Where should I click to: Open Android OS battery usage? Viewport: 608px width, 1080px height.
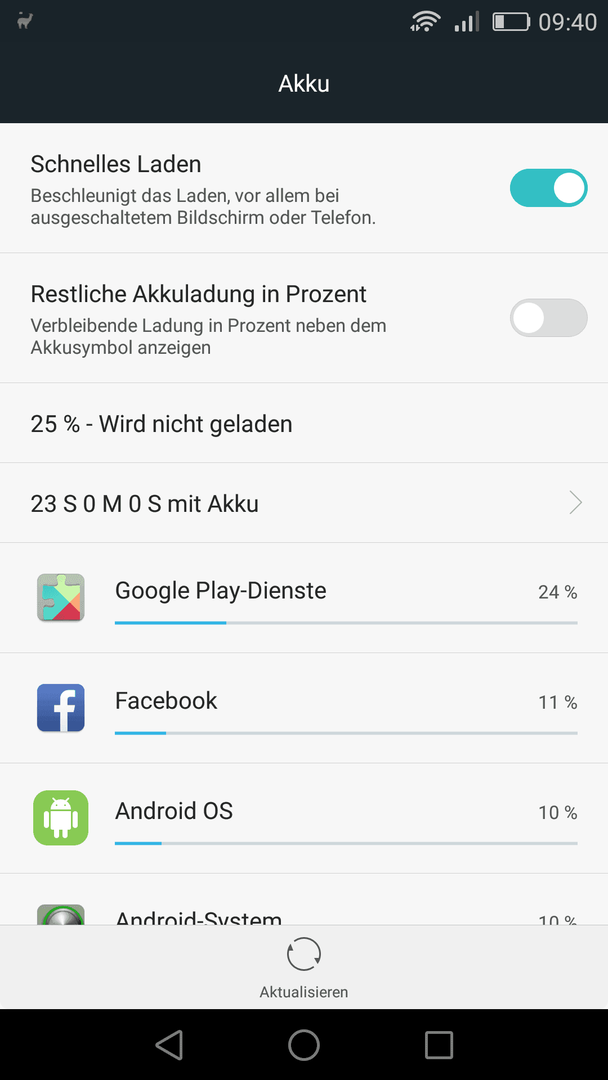pos(304,818)
